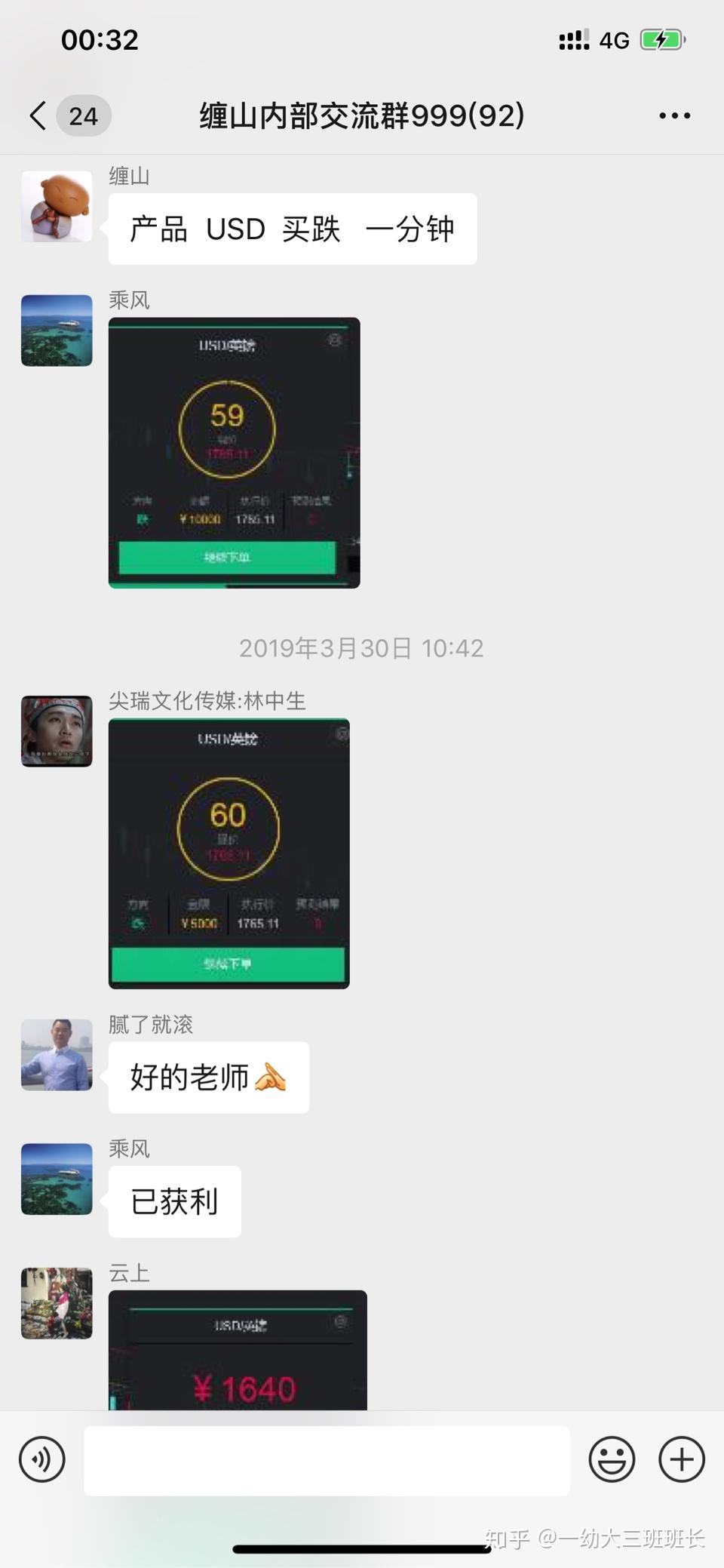Open 云上's ¥1640 screenshot image

point(238,1349)
